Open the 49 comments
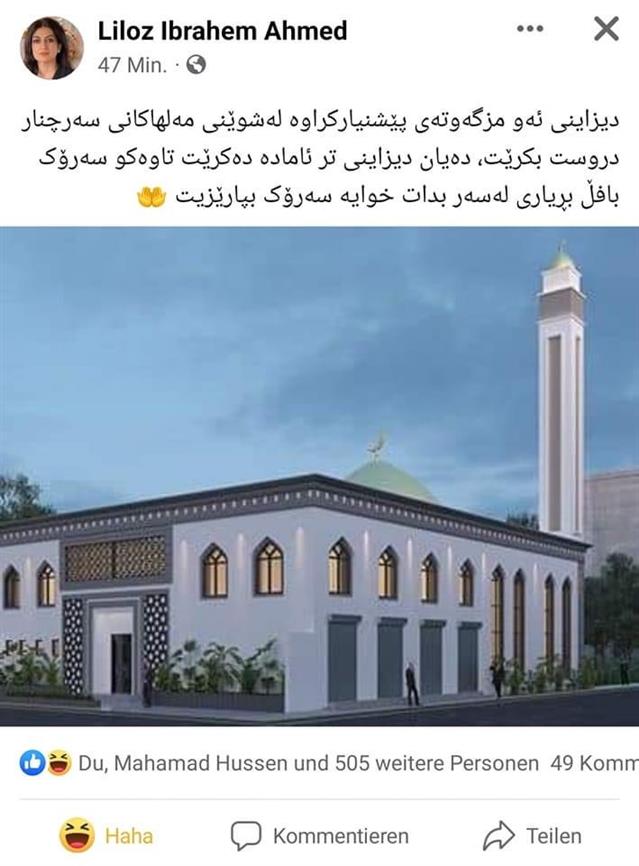The height and width of the screenshot is (866, 639). (x=594, y=764)
